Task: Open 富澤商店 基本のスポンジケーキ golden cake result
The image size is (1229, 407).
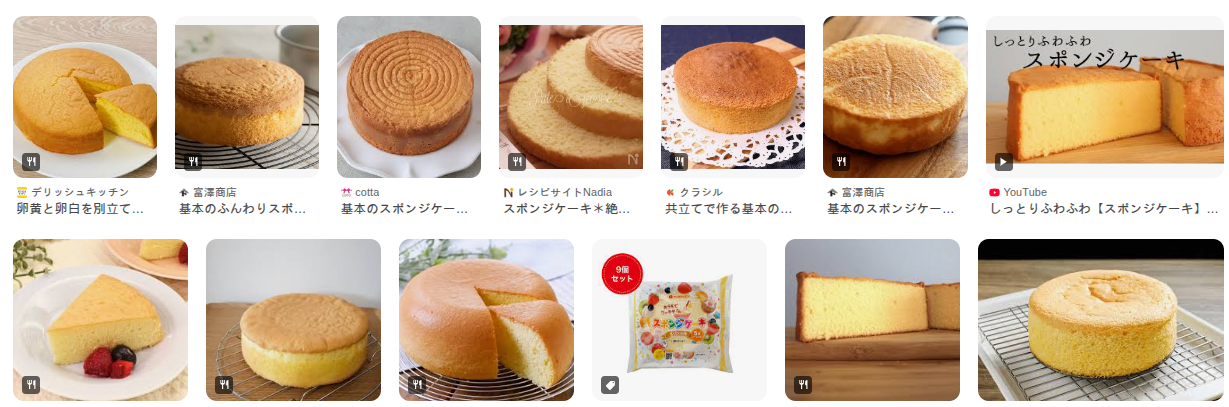Action: pos(895,97)
